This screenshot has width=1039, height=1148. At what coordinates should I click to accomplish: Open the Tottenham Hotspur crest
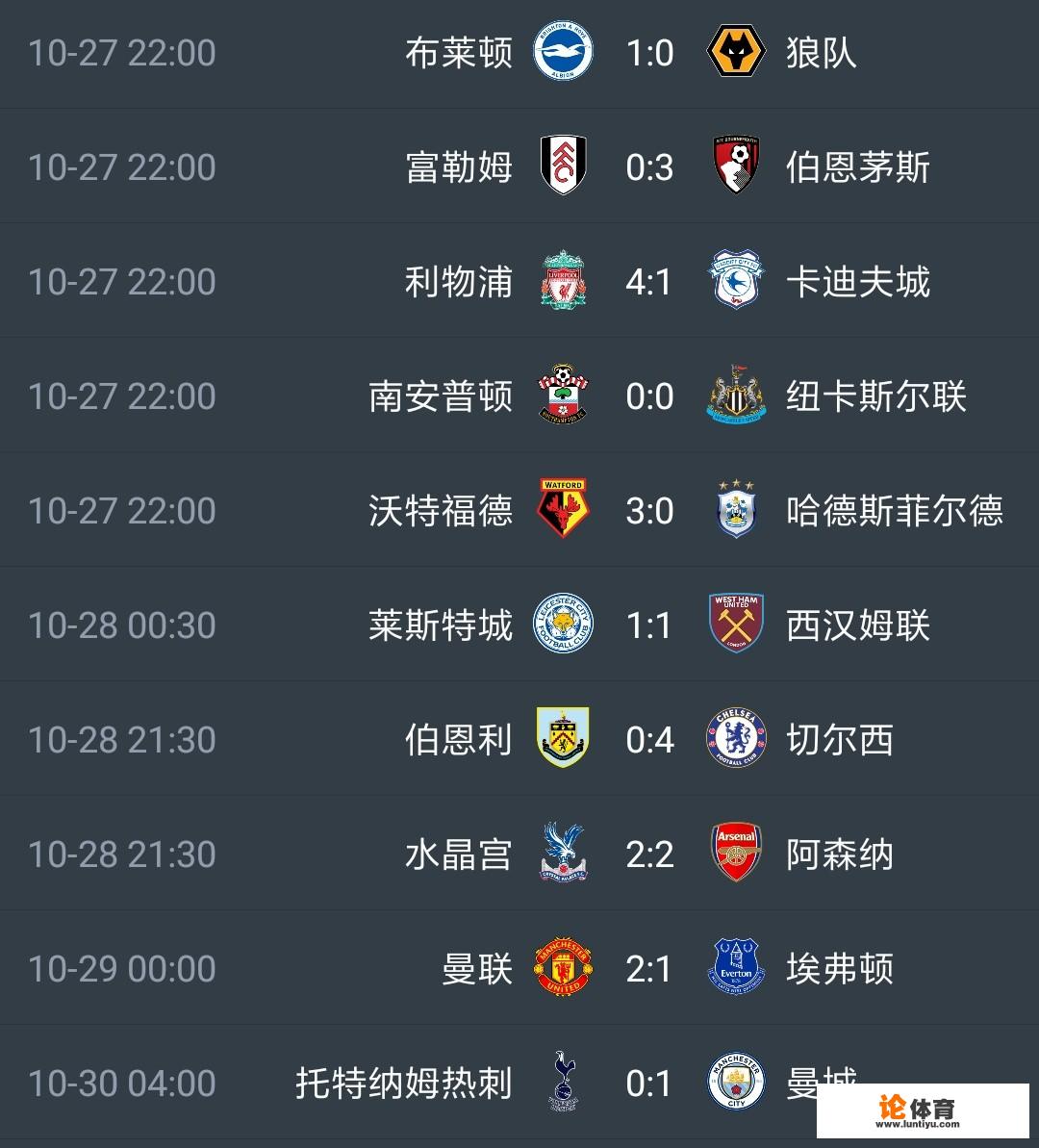tap(563, 1083)
